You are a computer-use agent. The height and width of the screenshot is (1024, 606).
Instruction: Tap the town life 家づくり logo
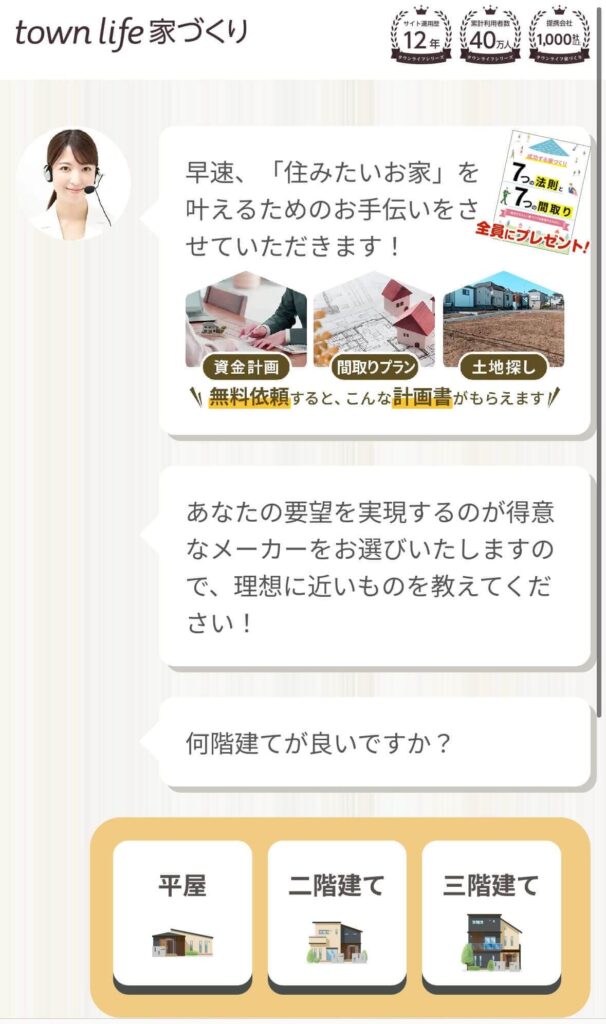tap(131, 34)
